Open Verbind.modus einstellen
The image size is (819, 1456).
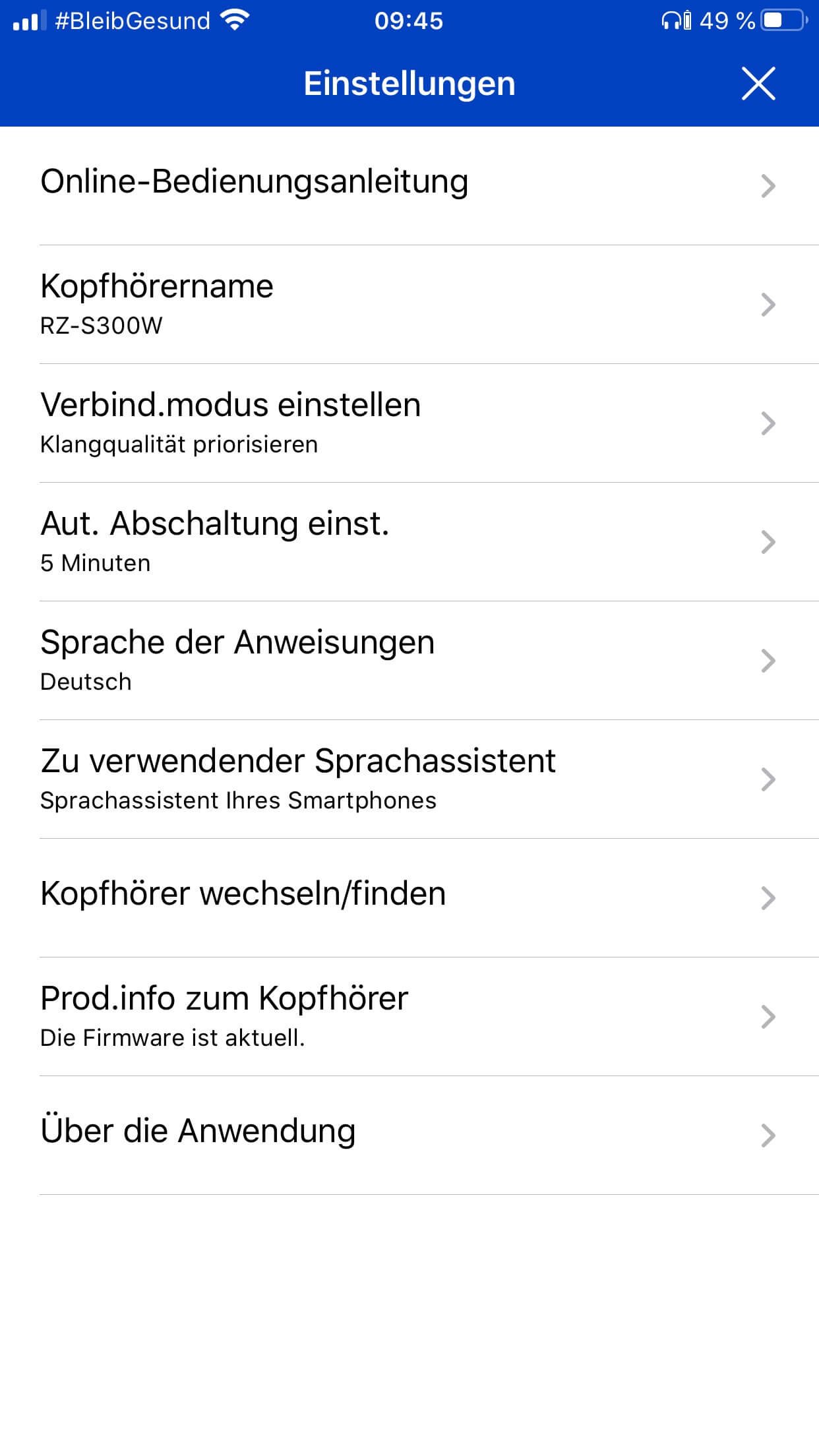409,423
